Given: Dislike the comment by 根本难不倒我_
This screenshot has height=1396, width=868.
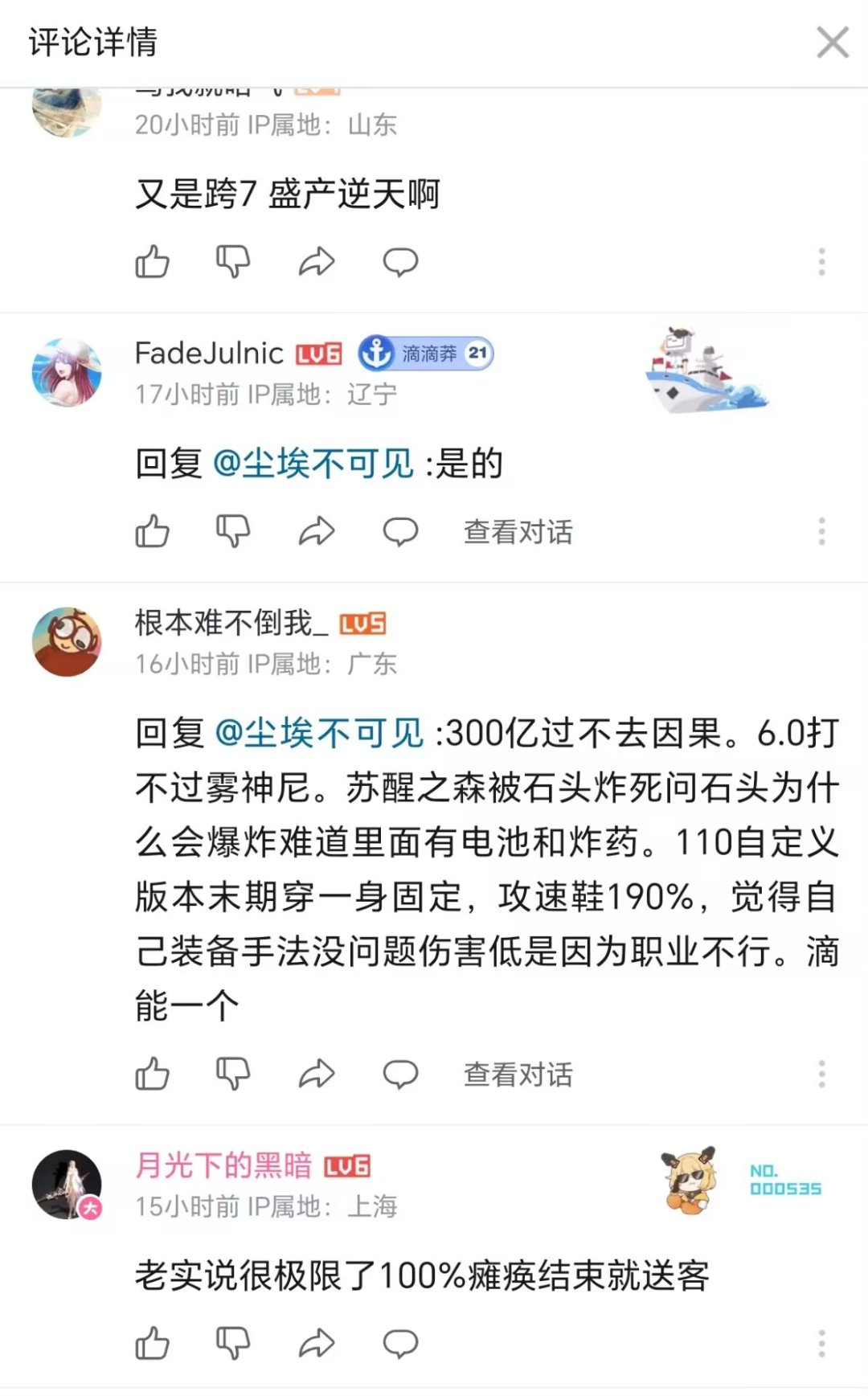Looking at the screenshot, I should tap(233, 1074).
